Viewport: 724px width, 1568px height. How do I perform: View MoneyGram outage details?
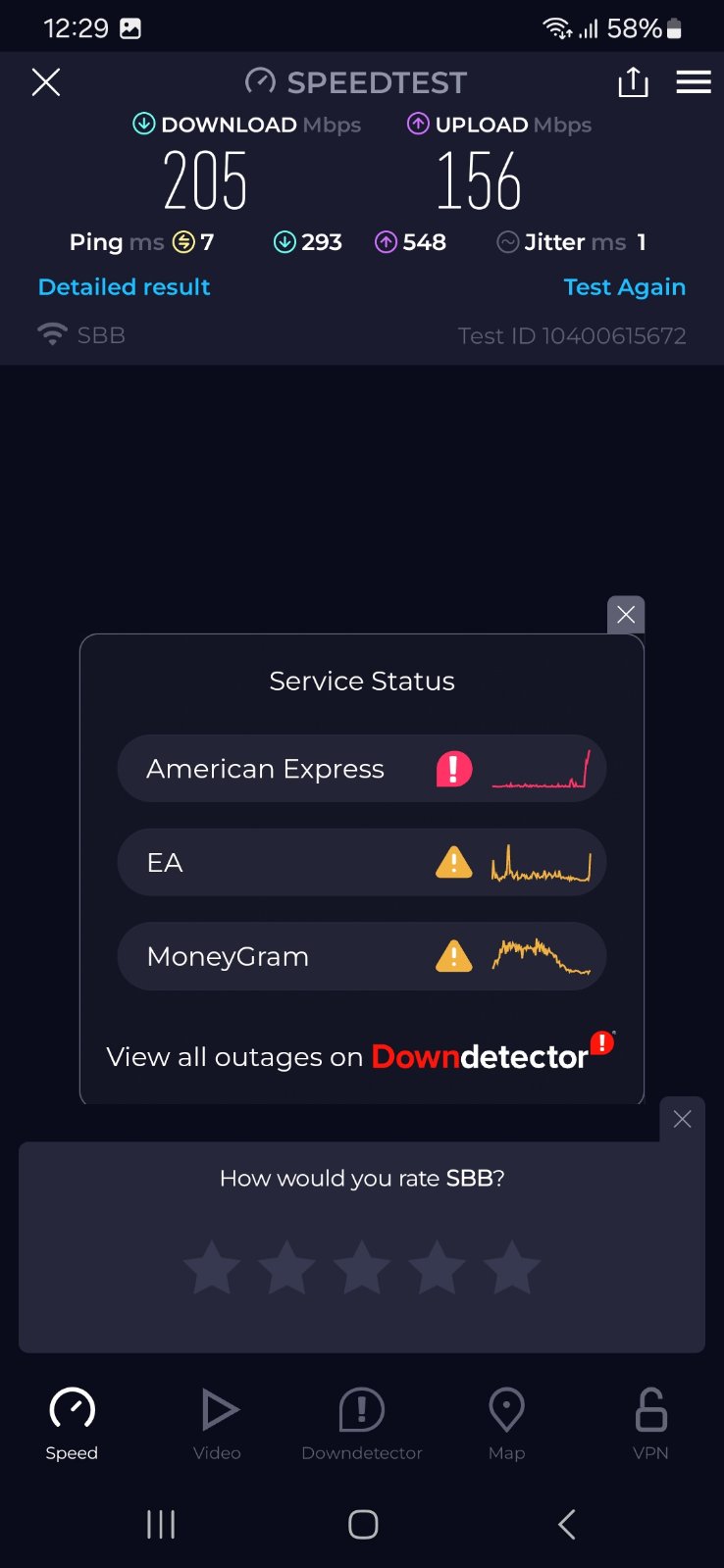[x=361, y=956]
